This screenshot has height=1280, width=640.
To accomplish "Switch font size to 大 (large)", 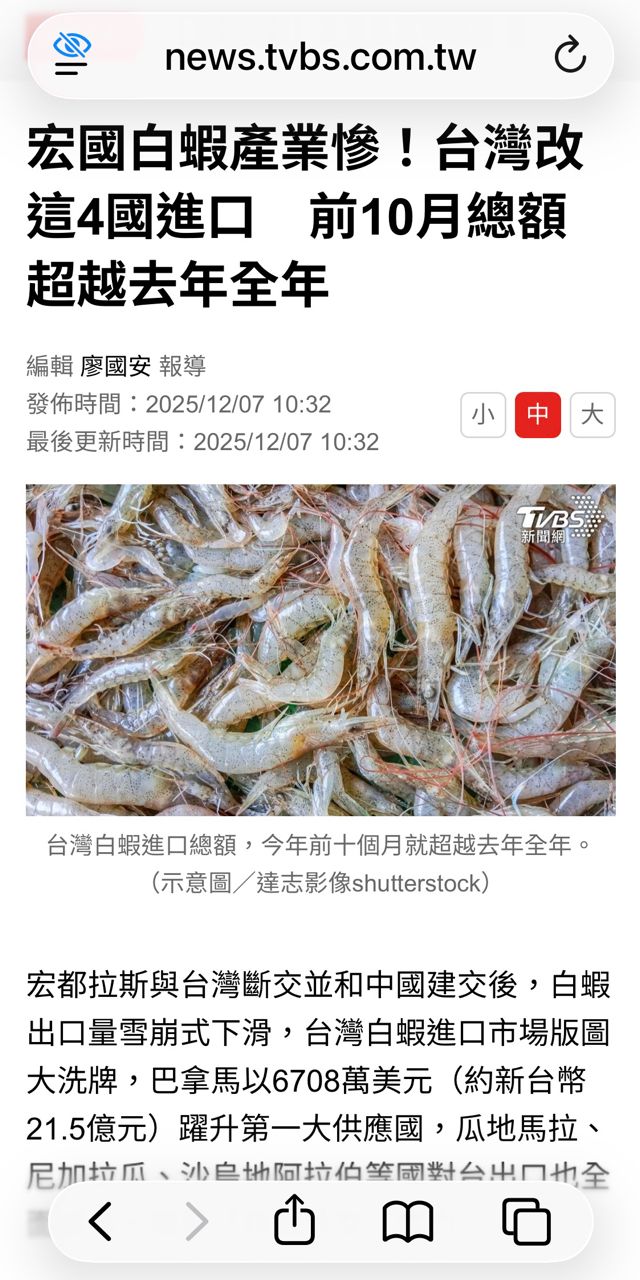I will 592,415.
